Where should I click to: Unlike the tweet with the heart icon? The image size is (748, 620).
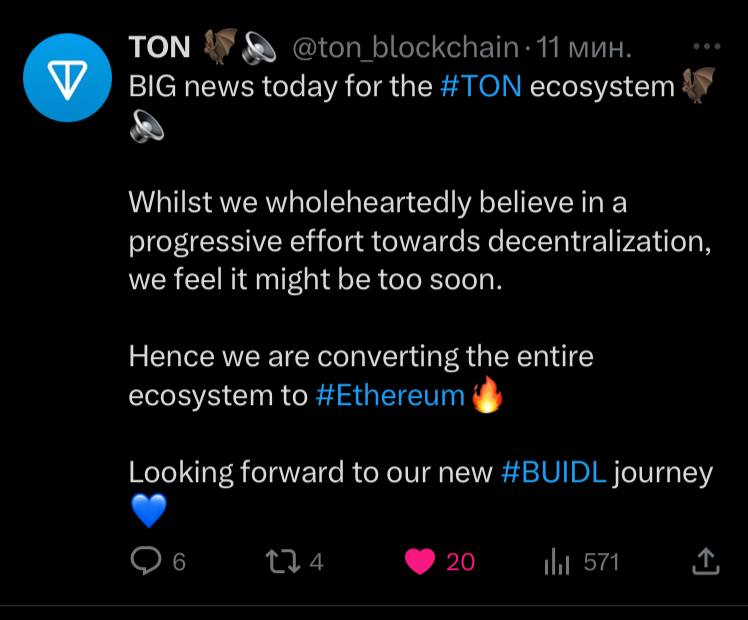point(421,562)
